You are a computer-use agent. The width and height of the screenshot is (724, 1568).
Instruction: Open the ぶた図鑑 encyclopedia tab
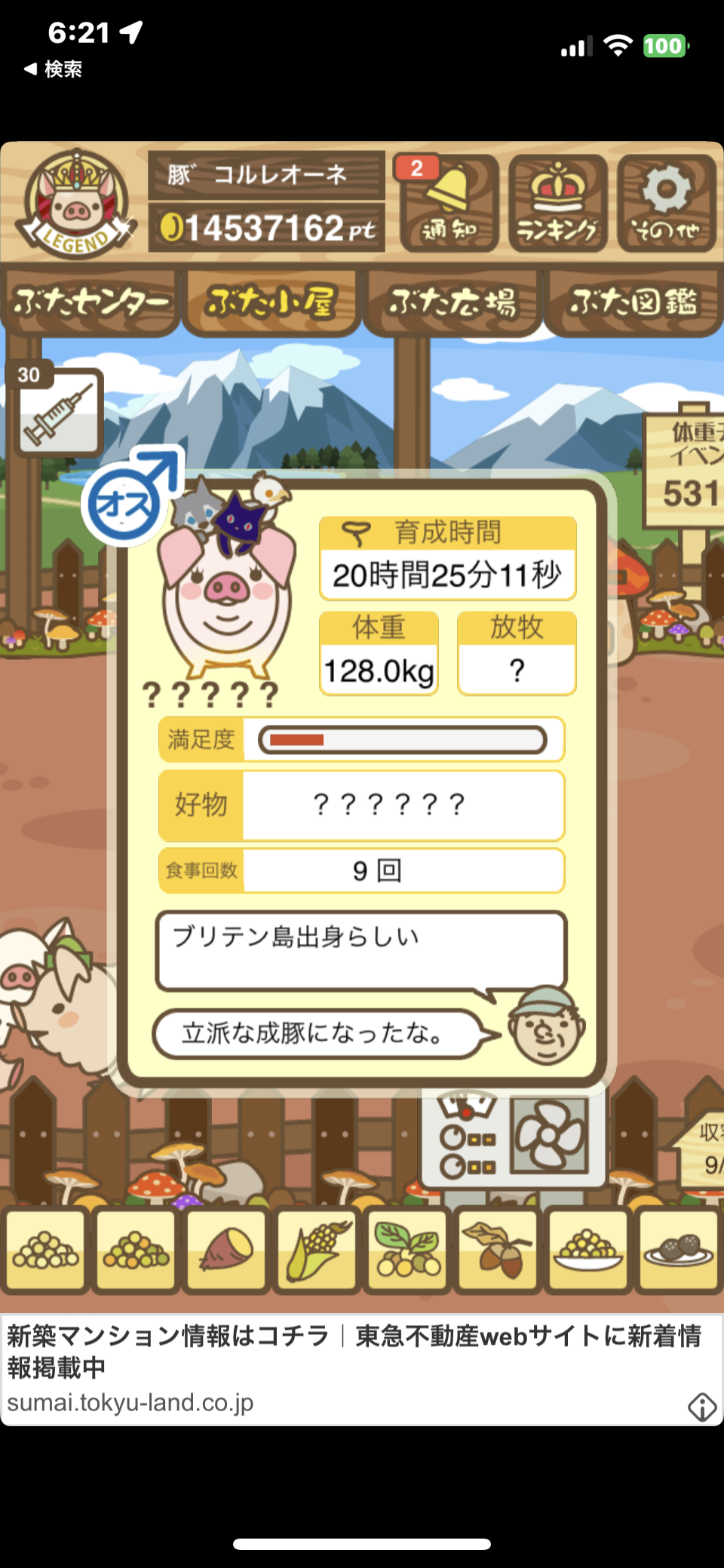click(x=633, y=302)
